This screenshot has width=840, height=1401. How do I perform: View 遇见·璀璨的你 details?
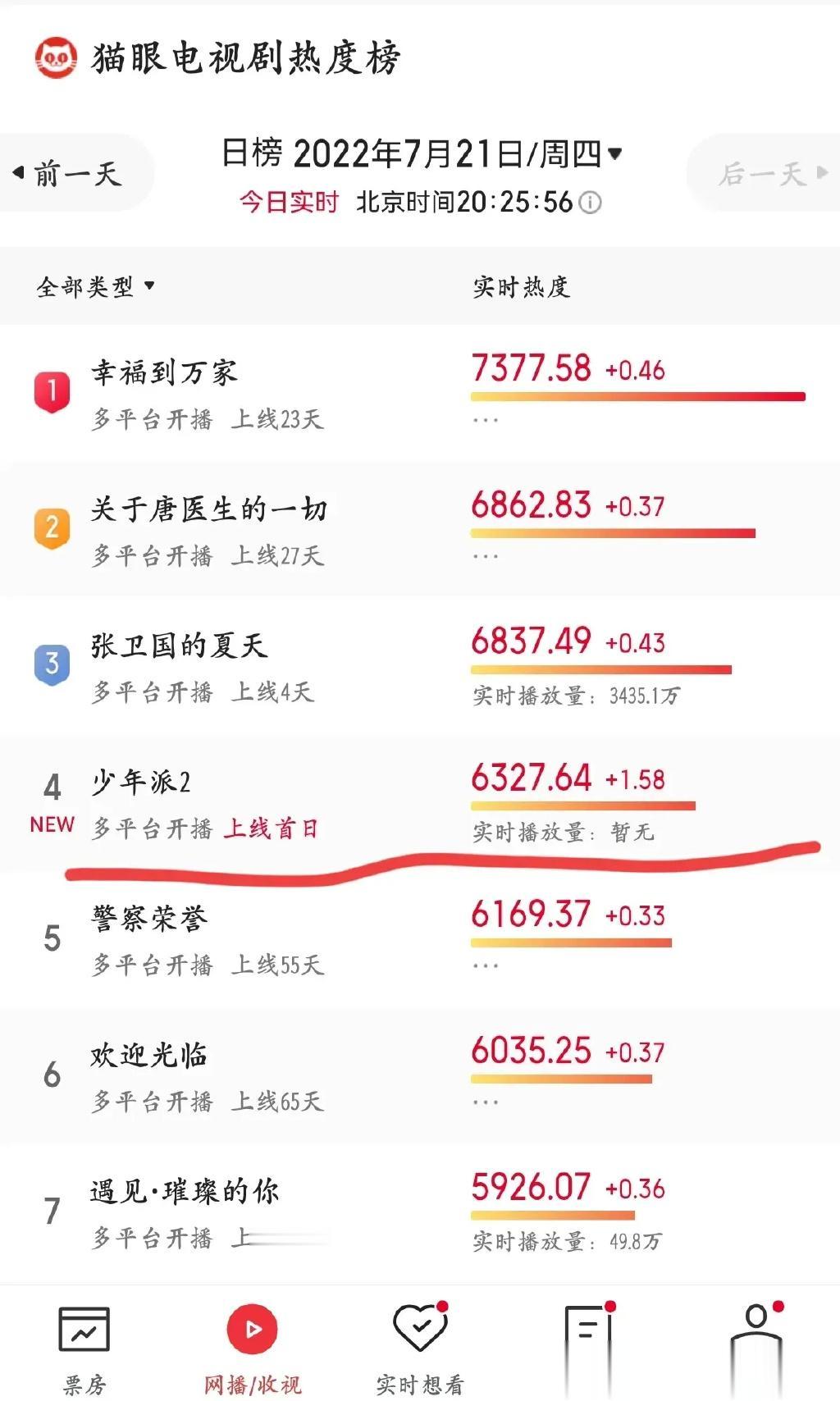[420, 1212]
